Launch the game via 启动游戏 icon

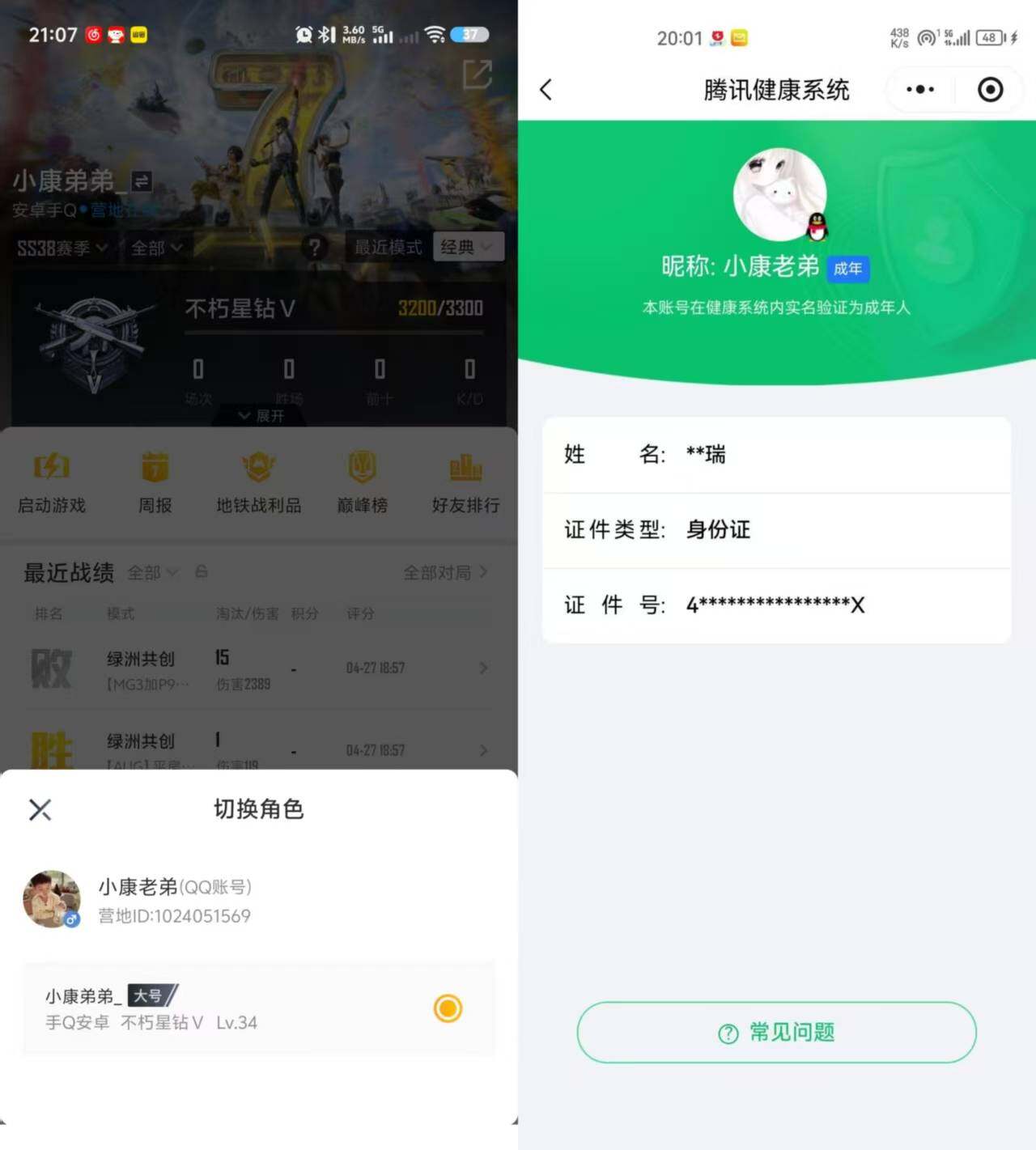pos(50,482)
